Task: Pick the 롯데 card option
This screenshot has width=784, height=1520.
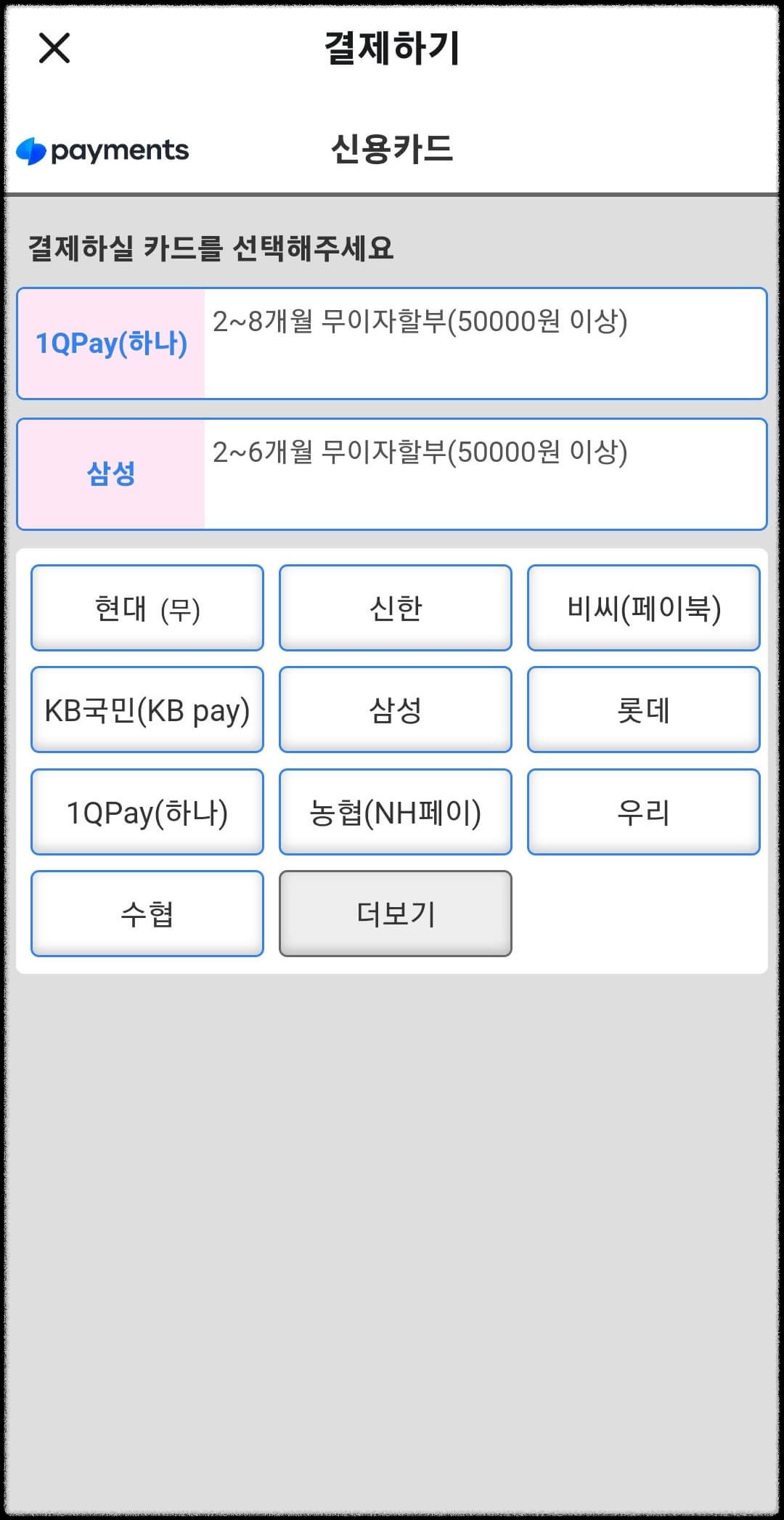Action: point(644,710)
